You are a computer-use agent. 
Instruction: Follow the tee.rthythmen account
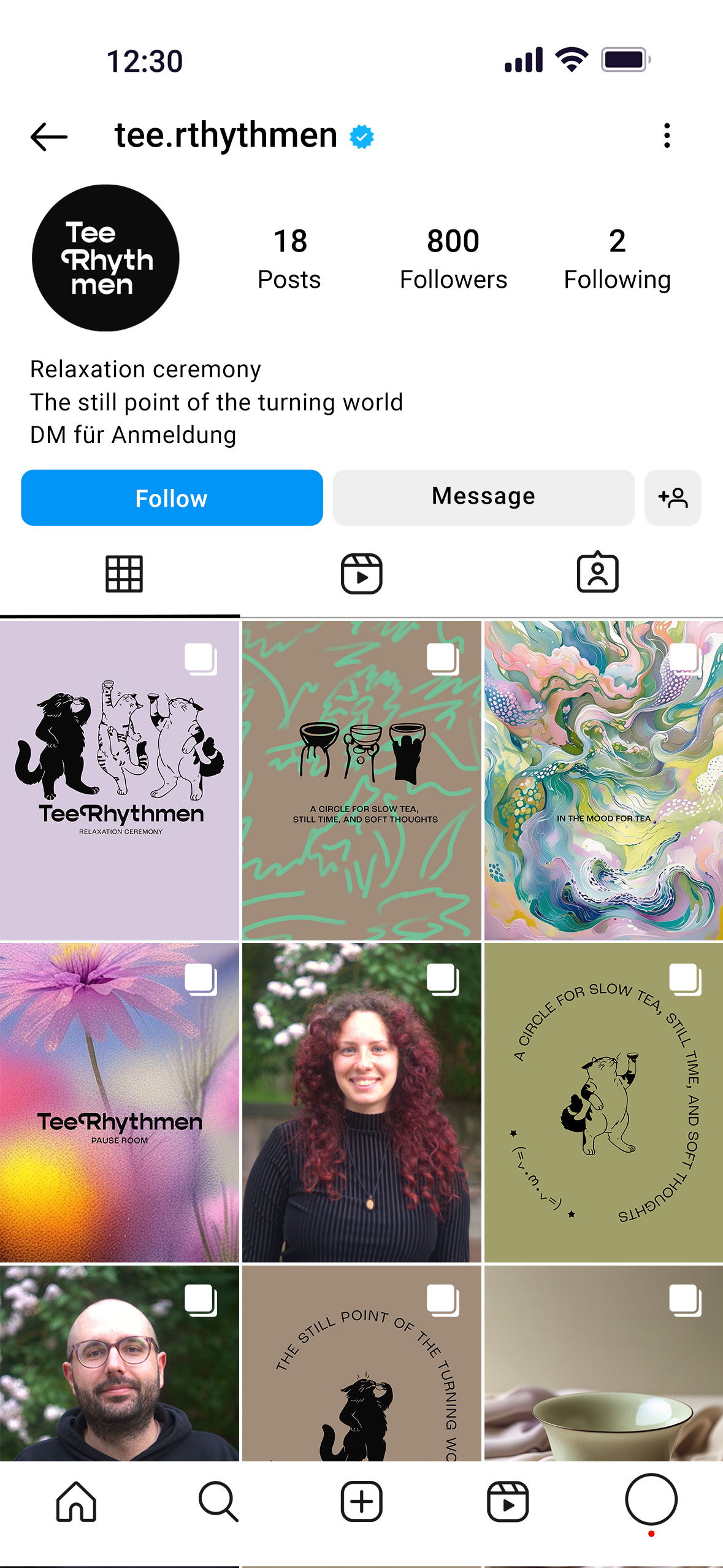tap(172, 498)
